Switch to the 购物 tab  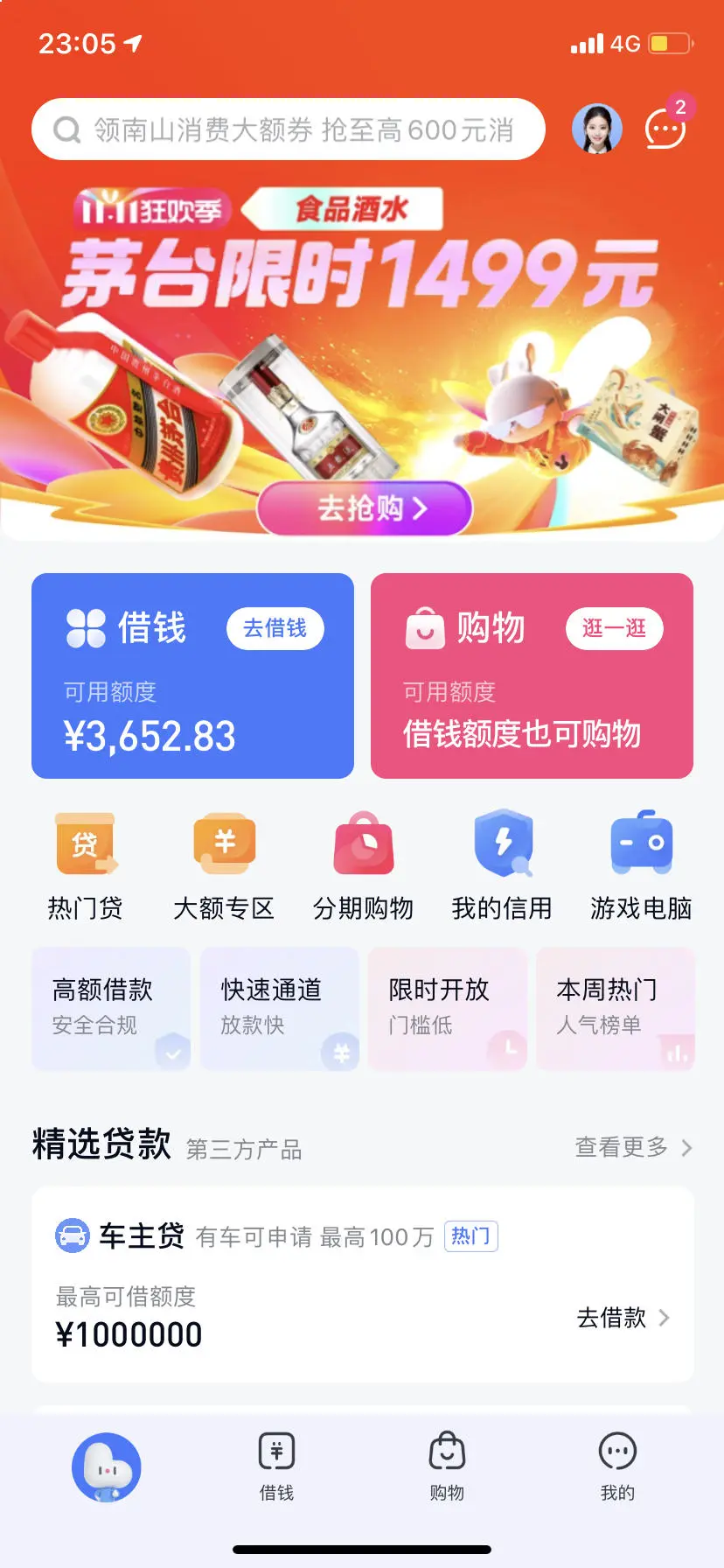447,1466
